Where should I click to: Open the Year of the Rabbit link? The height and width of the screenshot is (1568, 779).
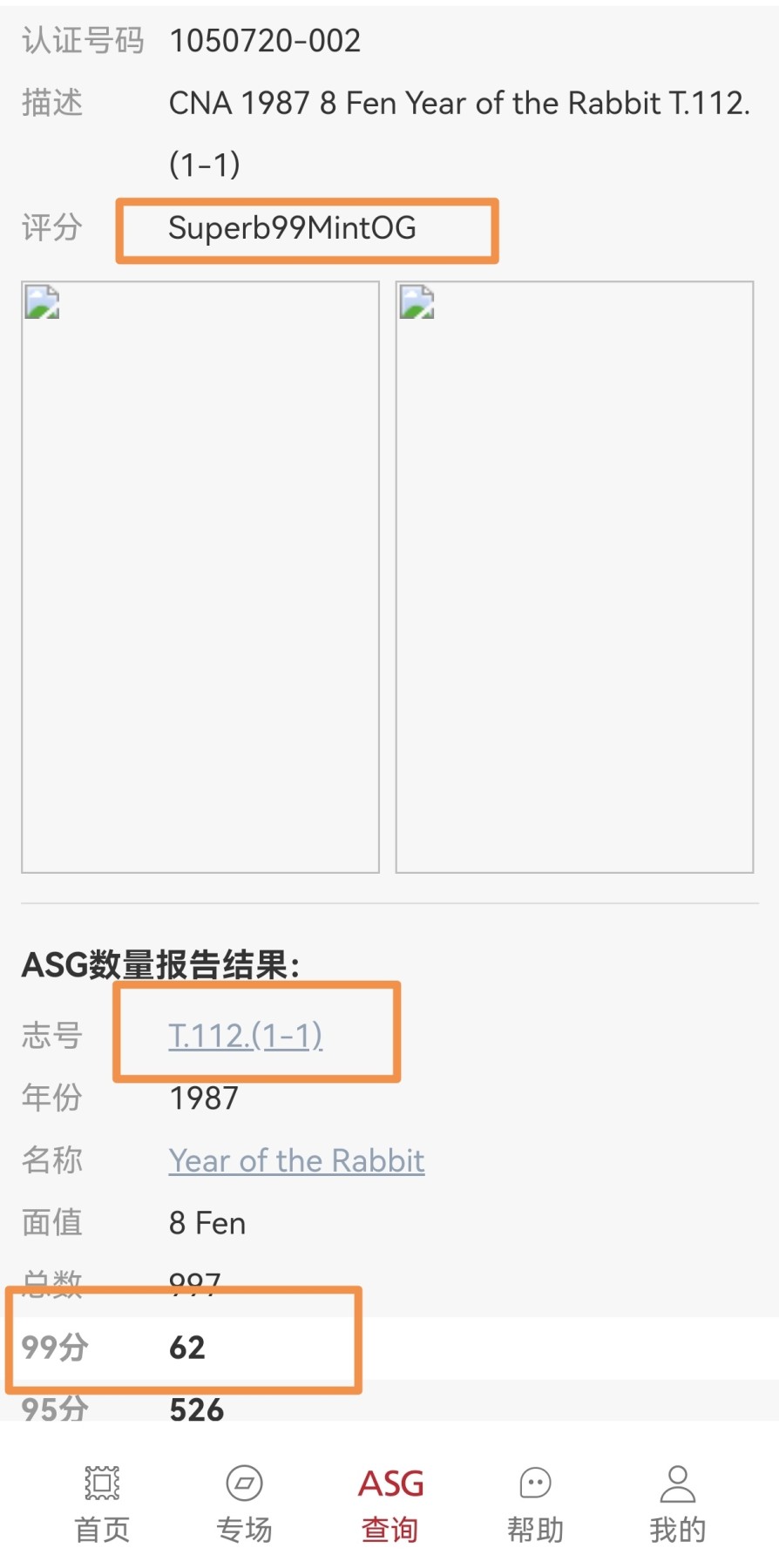tap(296, 1160)
